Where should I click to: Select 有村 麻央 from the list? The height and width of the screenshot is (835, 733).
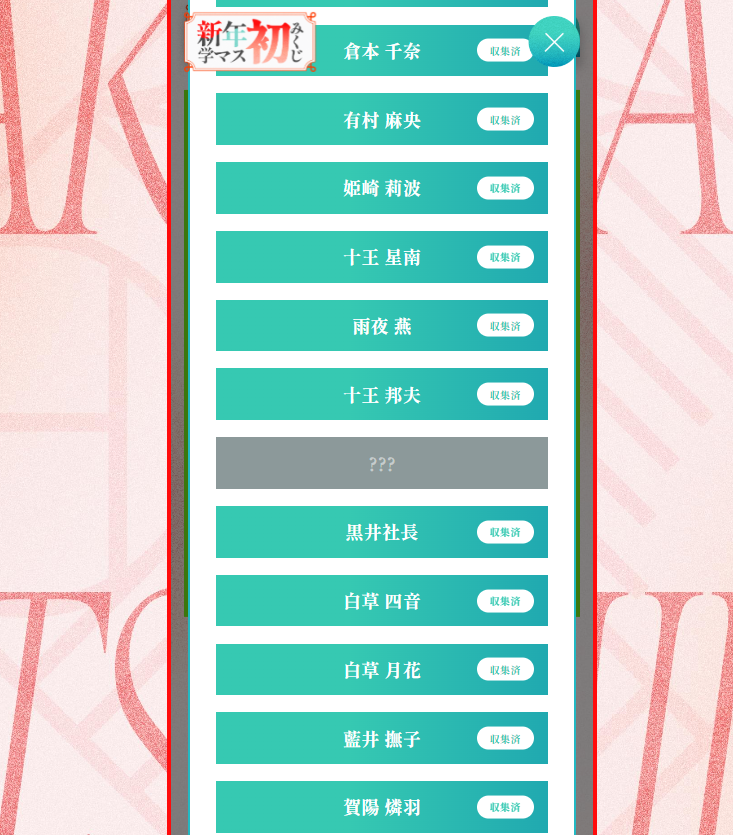point(381,120)
